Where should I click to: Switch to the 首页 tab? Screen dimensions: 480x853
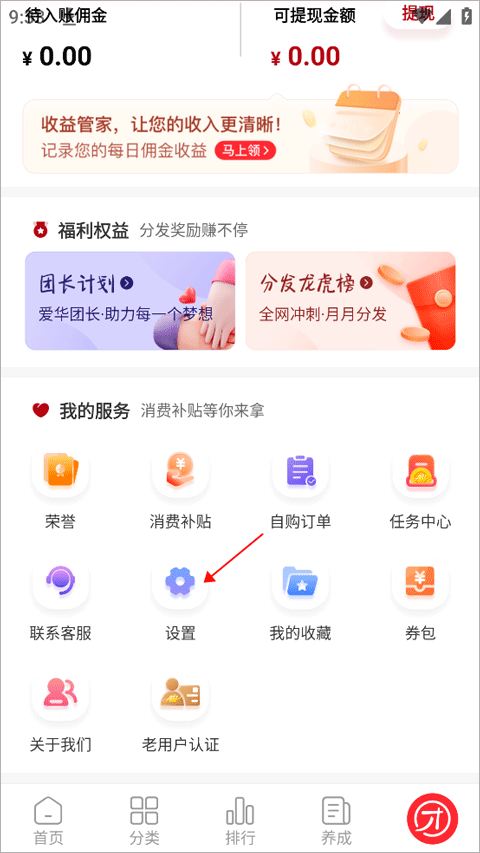48,820
